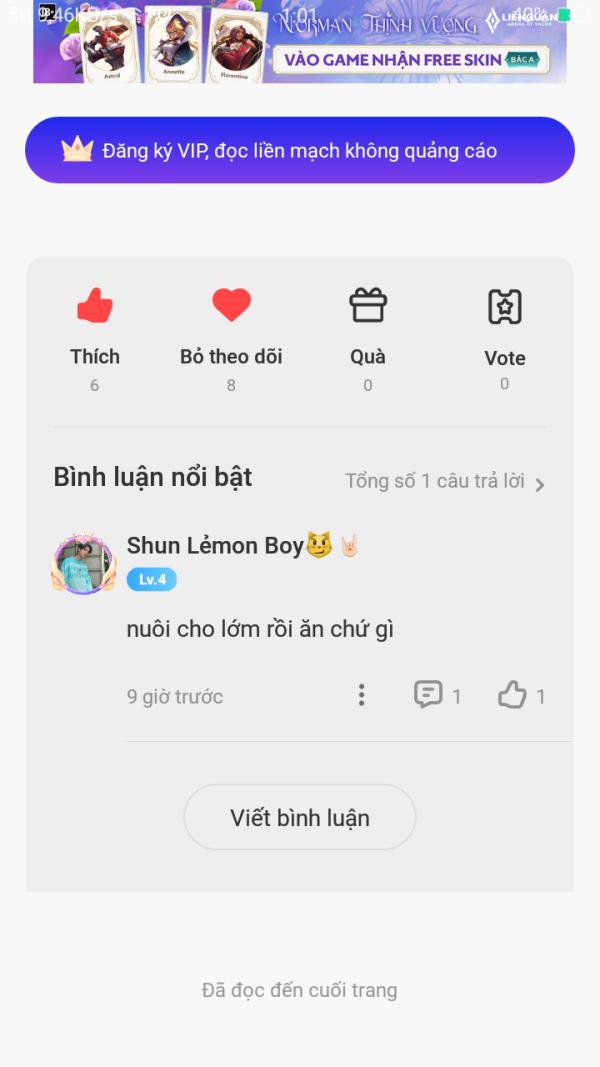Open options menu on Shun Lẻmon Boy's comment
Viewport: 600px width, 1067px height.
click(x=362, y=695)
